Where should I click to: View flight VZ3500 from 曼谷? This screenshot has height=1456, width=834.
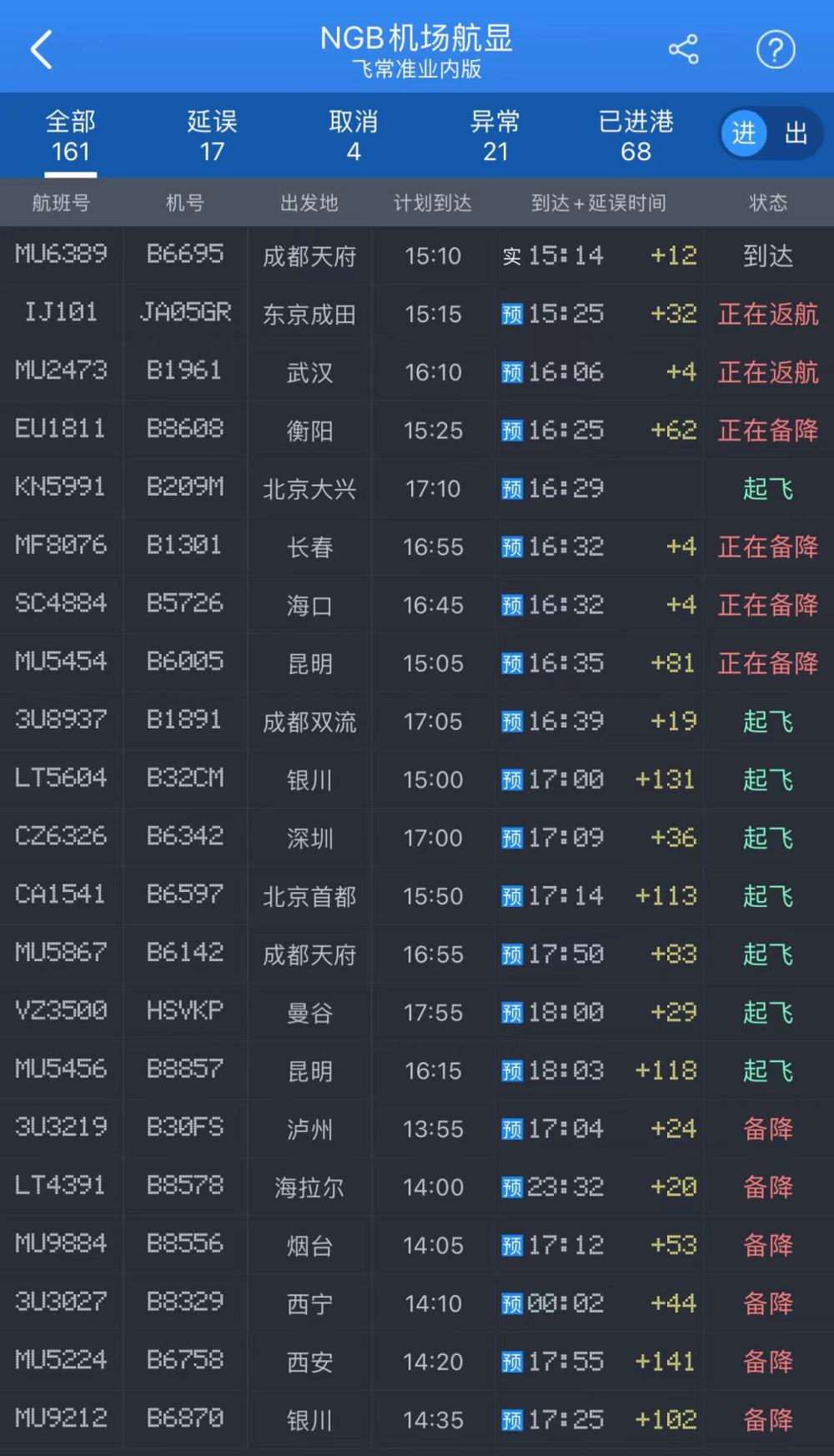tap(417, 1012)
